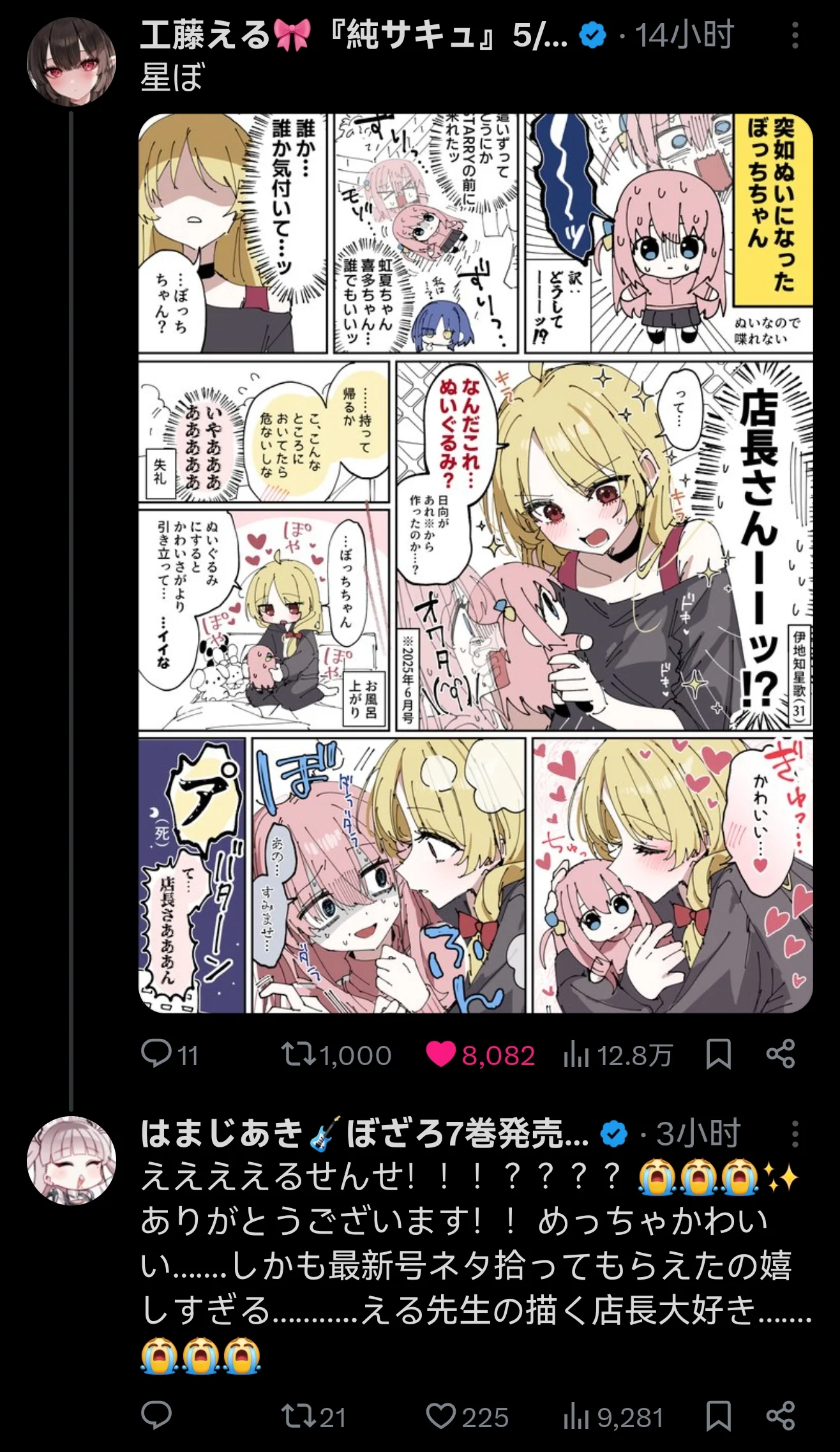Open 工藤える's profile avatar
840x1452 pixels.
(71, 61)
